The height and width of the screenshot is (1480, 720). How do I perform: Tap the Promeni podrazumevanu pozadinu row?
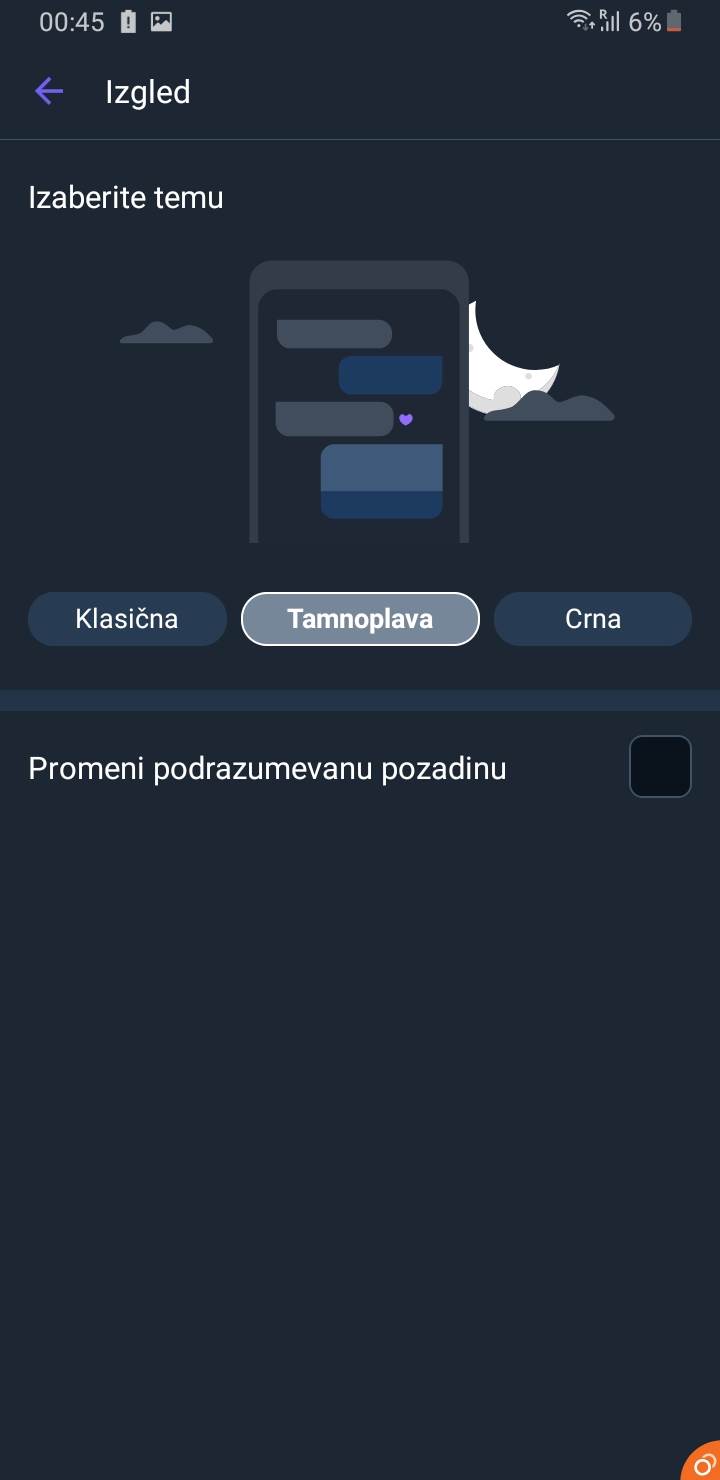(267, 767)
